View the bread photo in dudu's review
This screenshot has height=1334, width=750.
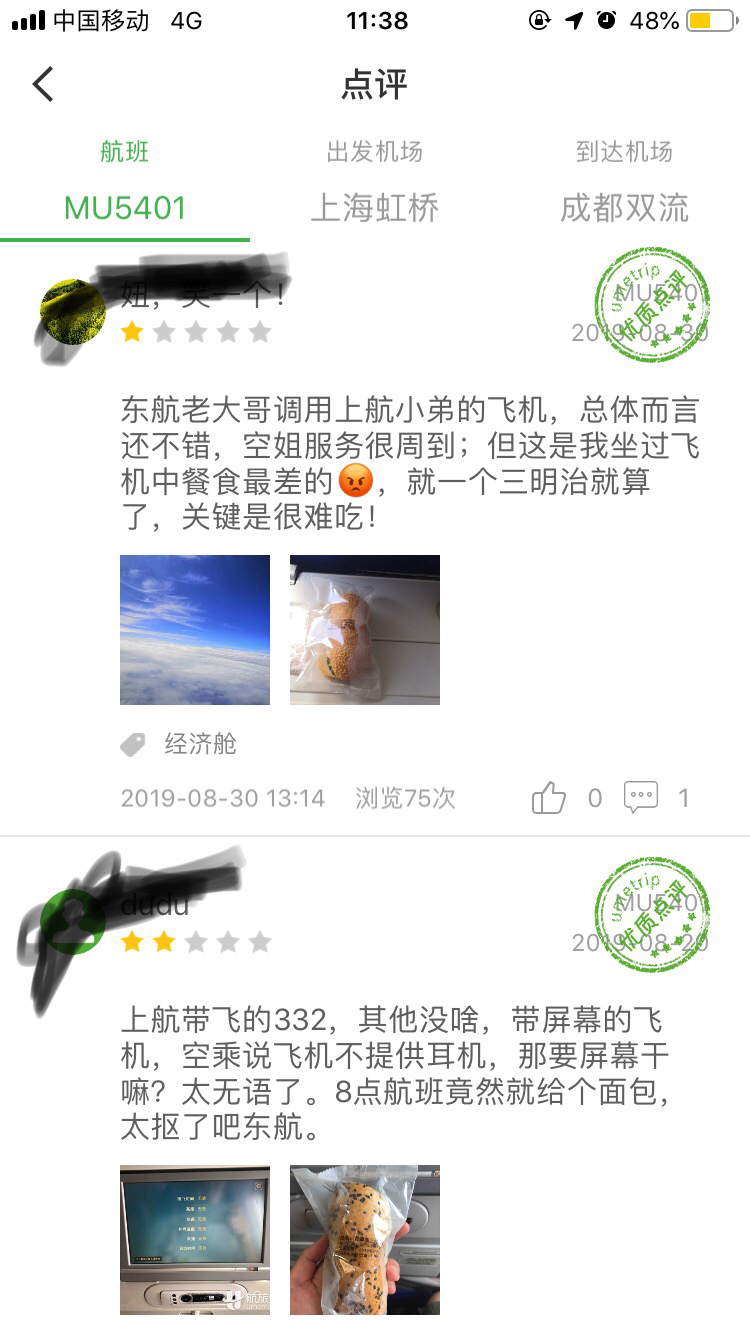pyautogui.click(x=365, y=1240)
